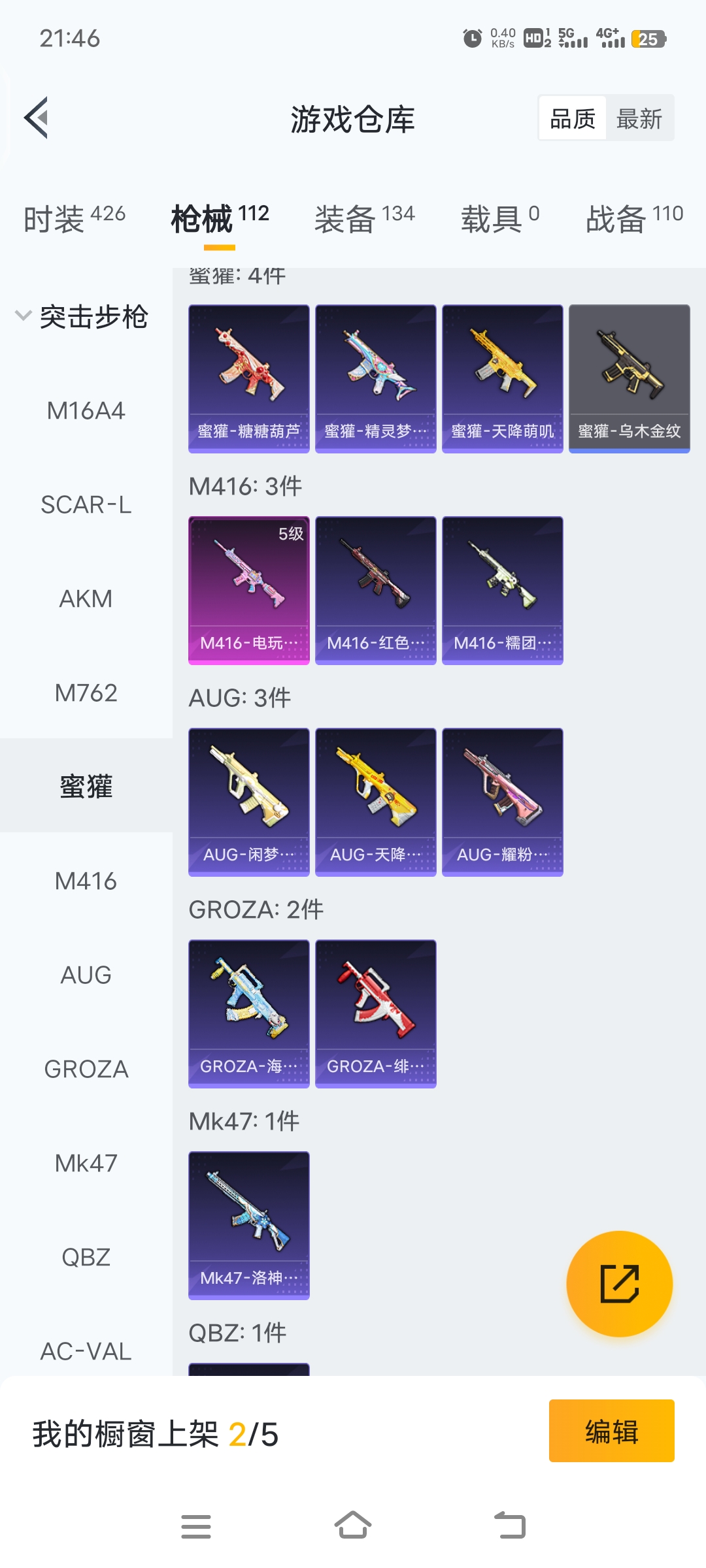Tap the 编辑 button
This screenshot has height=1568, width=706.
click(x=611, y=1431)
